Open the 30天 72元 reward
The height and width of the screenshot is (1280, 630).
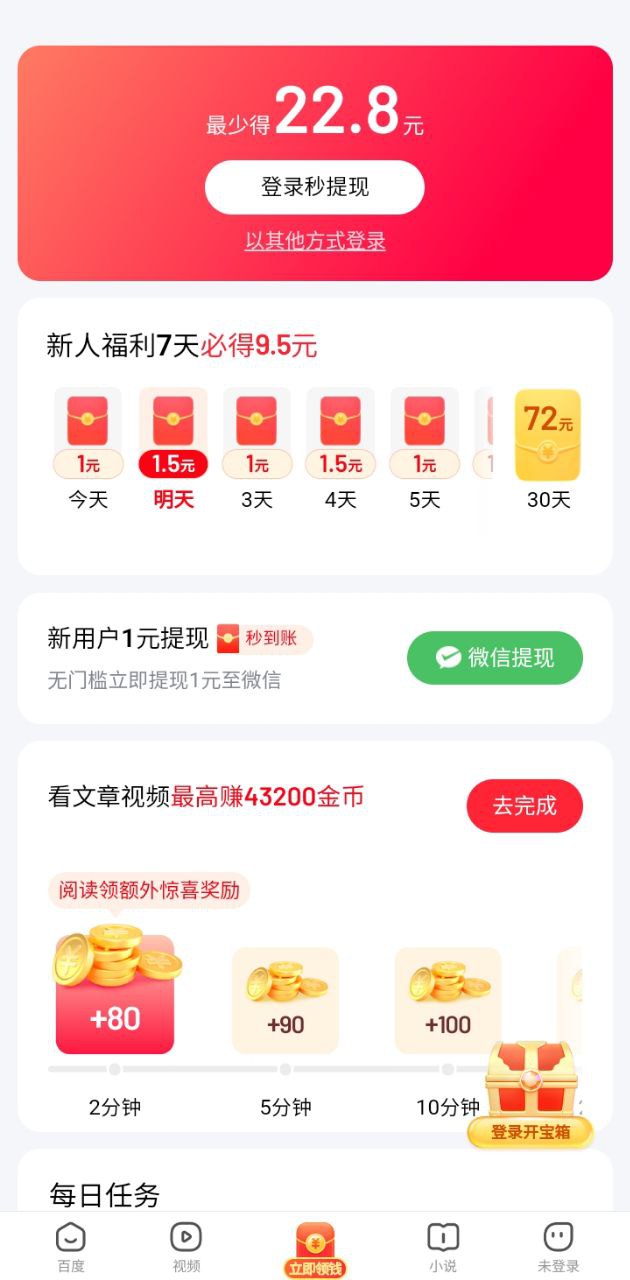click(548, 435)
